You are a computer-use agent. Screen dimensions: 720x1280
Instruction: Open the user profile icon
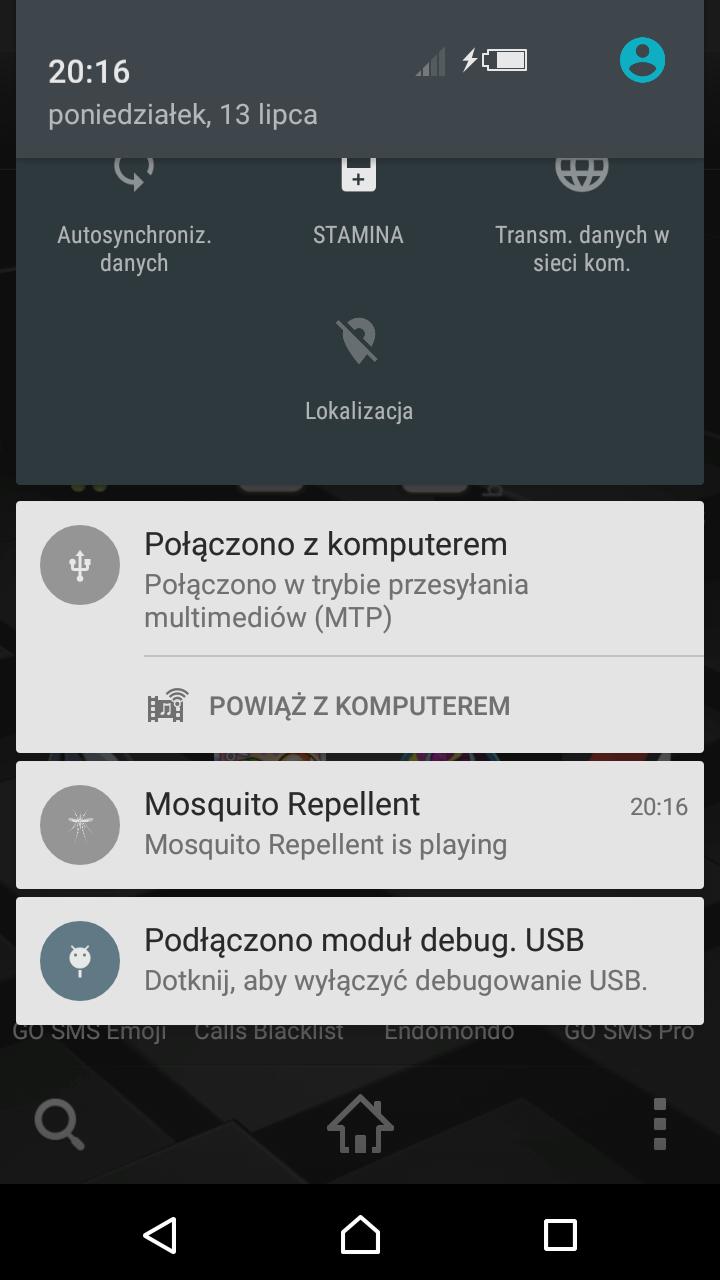click(x=642, y=60)
